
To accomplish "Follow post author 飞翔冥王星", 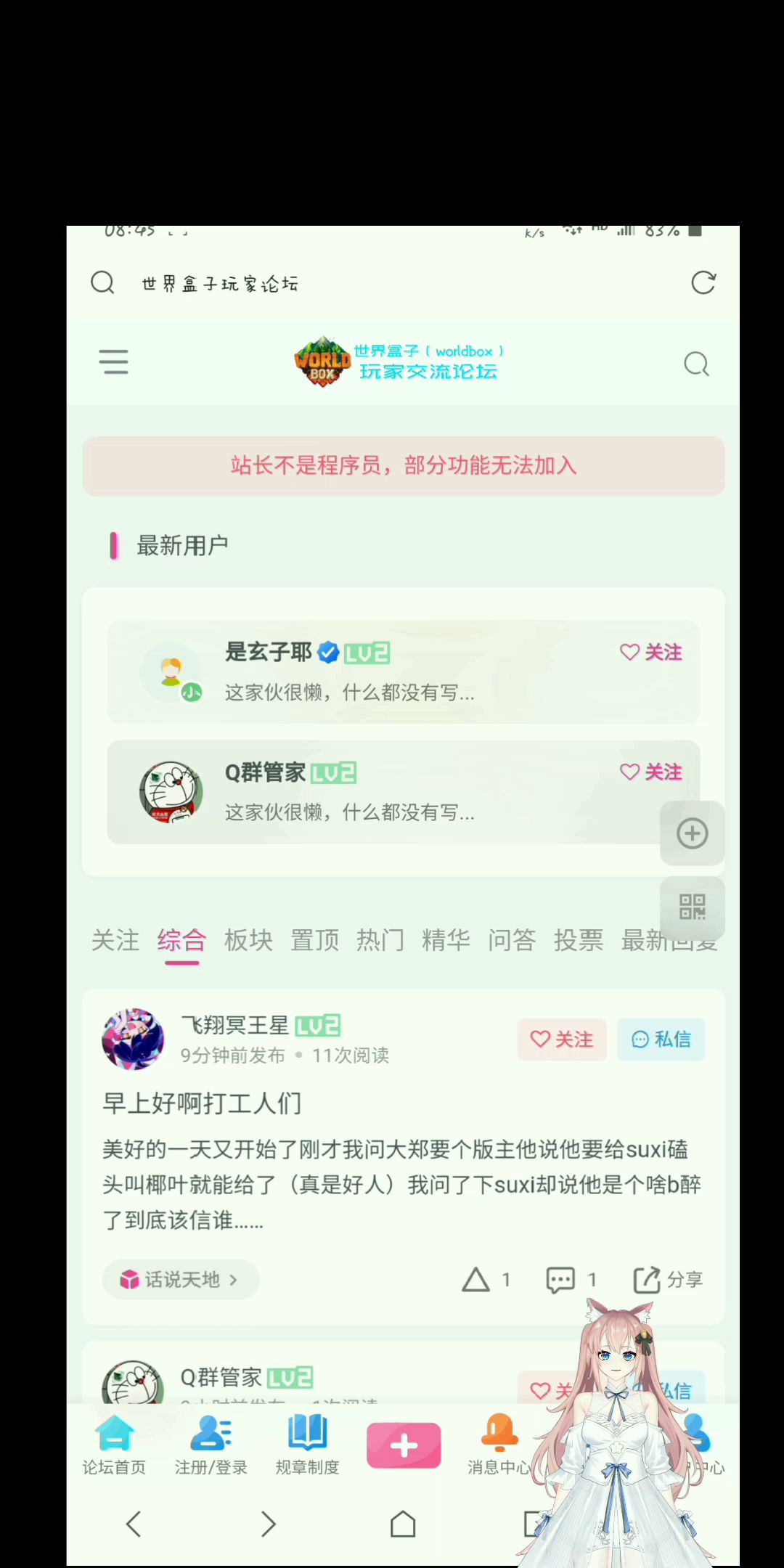I will click(x=562, y=1040).
